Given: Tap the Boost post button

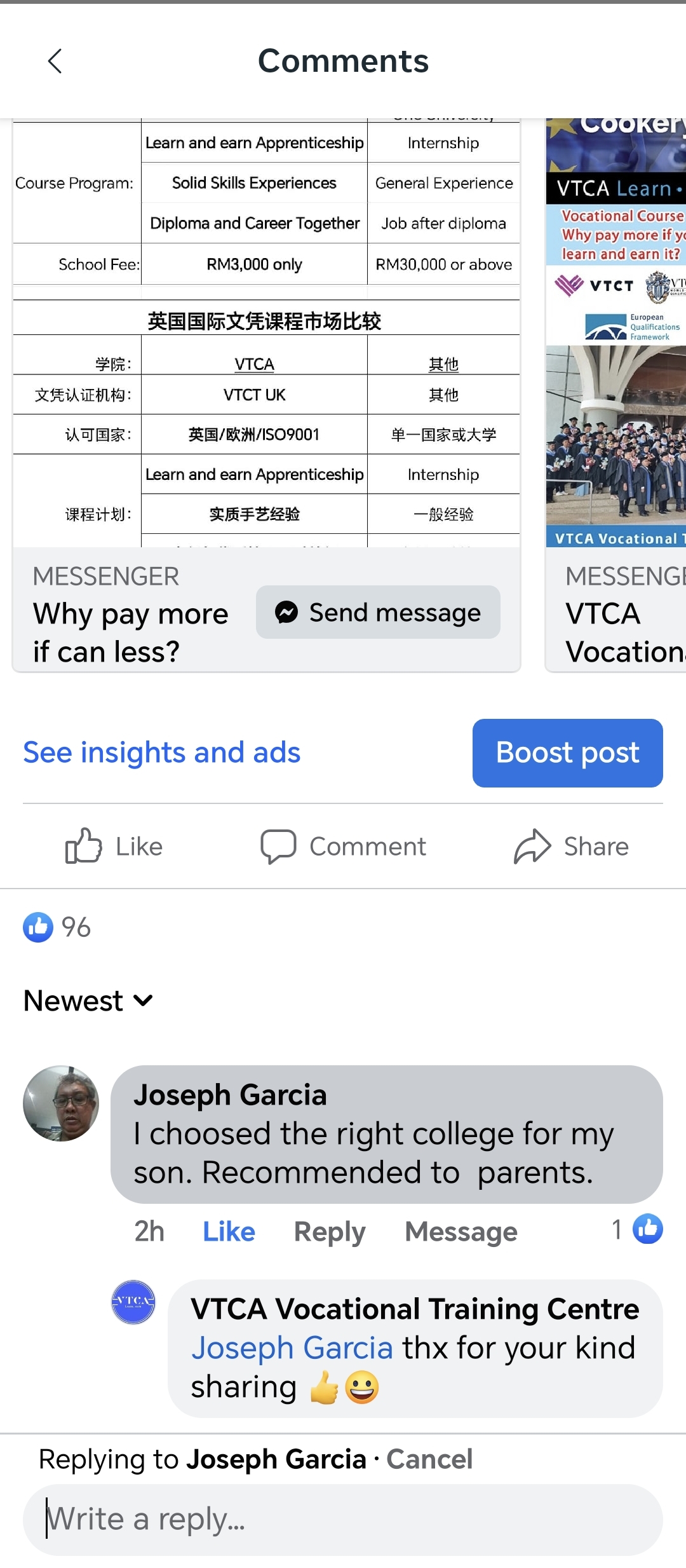Looking at the screenshot, I should (x=567, y=753).
